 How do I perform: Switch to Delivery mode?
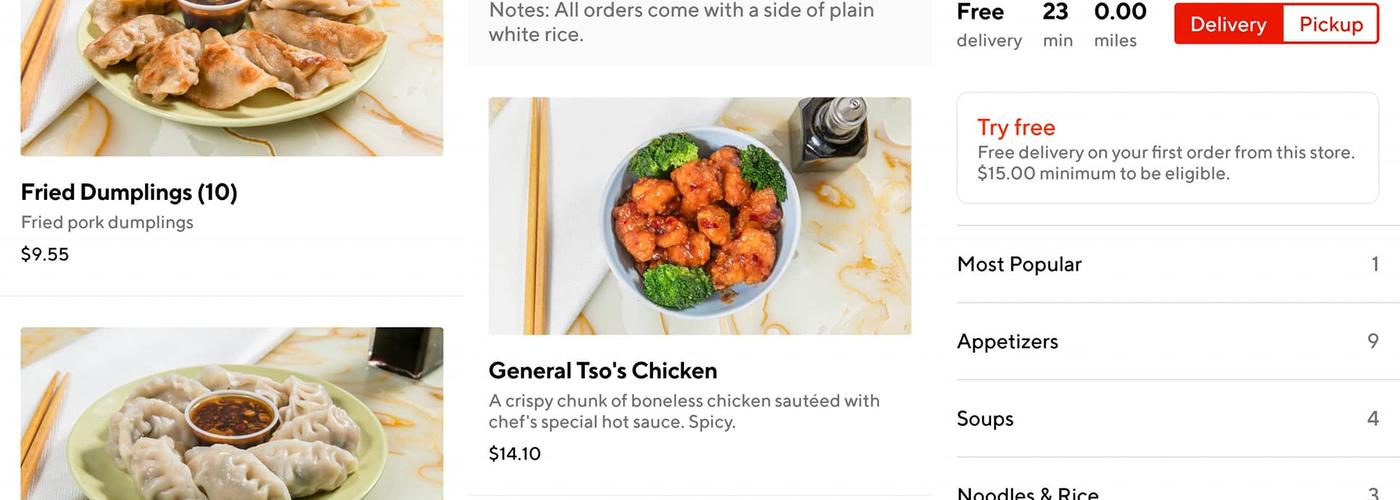click(1228, 25)
